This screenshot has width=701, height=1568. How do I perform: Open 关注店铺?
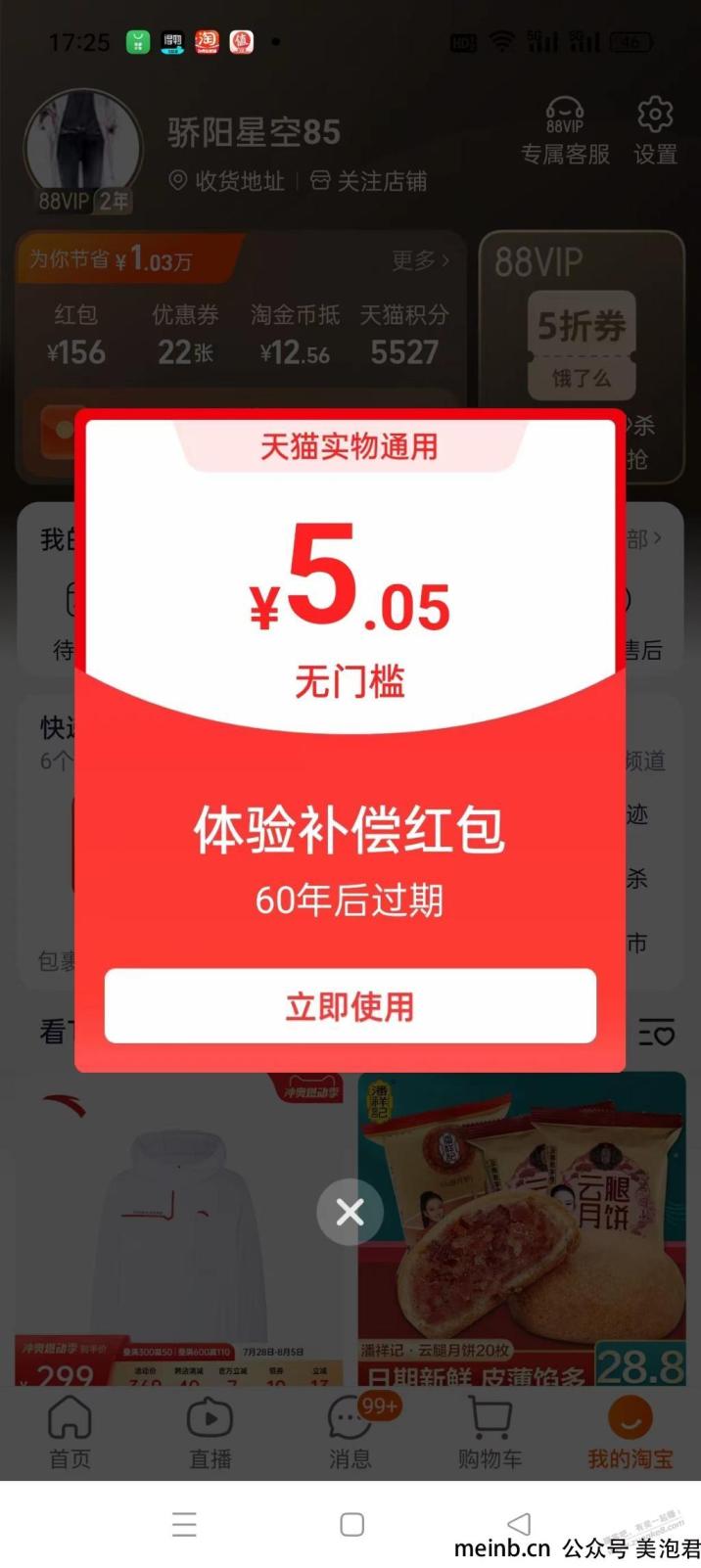click(369, 181)
